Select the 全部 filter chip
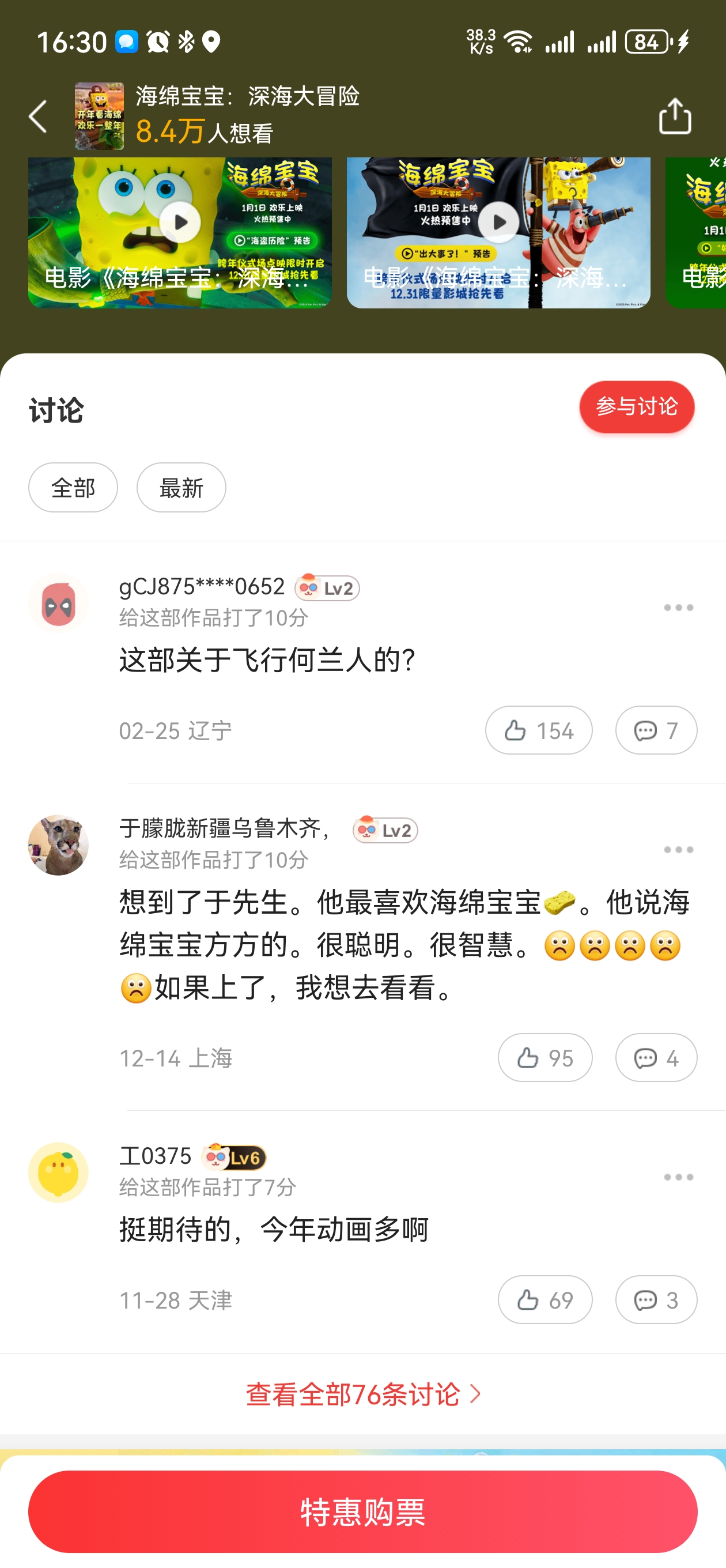Image resolution: width=726 pixels, height=1568 pixels. [73, 487]
